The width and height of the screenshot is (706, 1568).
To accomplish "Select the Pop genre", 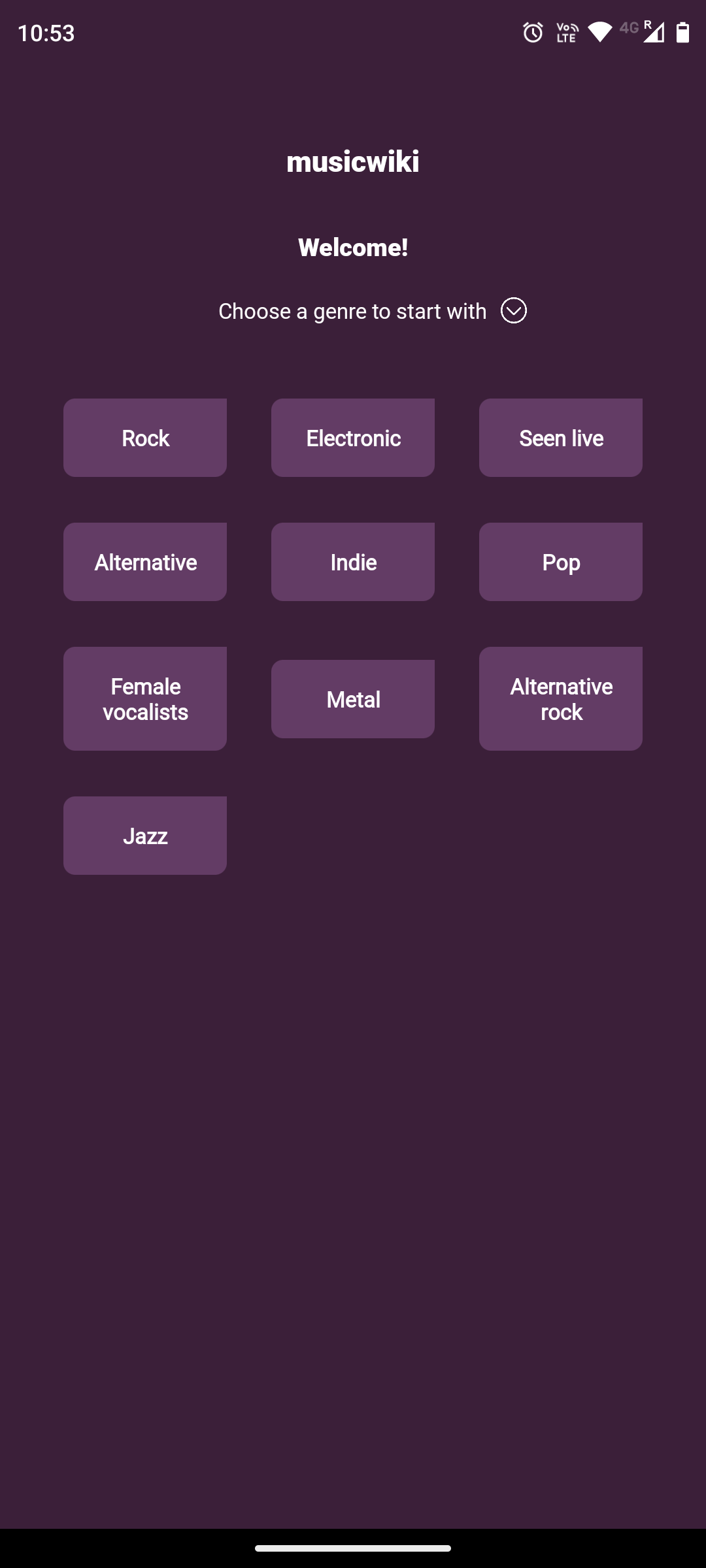I will 561,562.
